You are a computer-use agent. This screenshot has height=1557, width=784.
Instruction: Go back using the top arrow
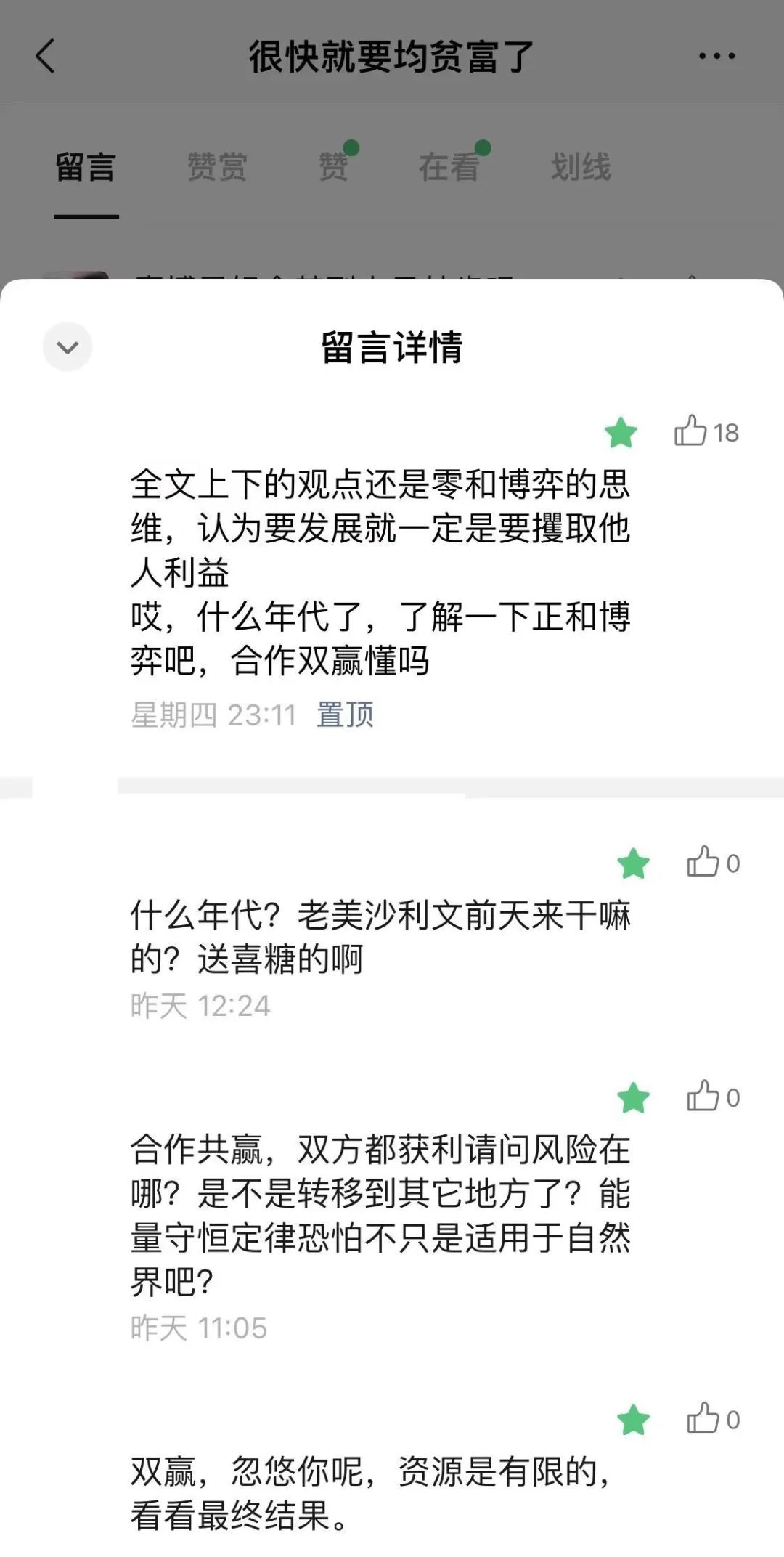point(46,56)
